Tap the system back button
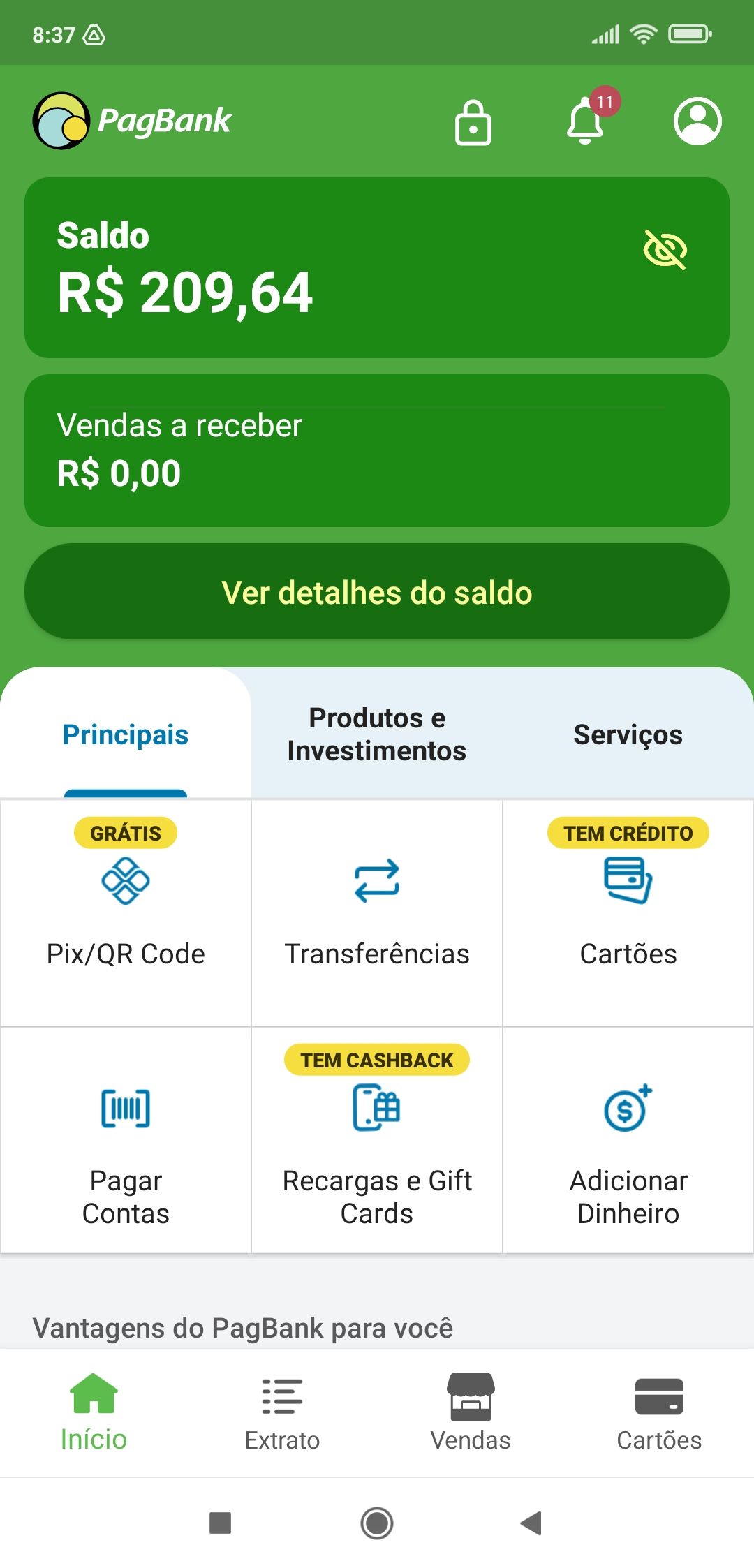This screenshot has height=1568, width=754. [x=532, y=1523]
